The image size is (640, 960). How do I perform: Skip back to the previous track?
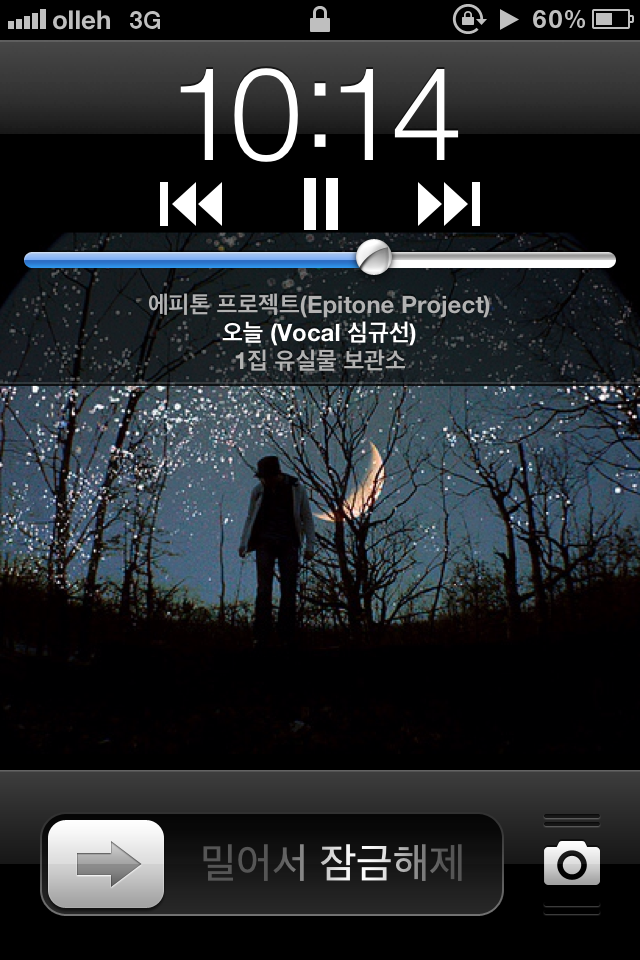tap(191, 204)
